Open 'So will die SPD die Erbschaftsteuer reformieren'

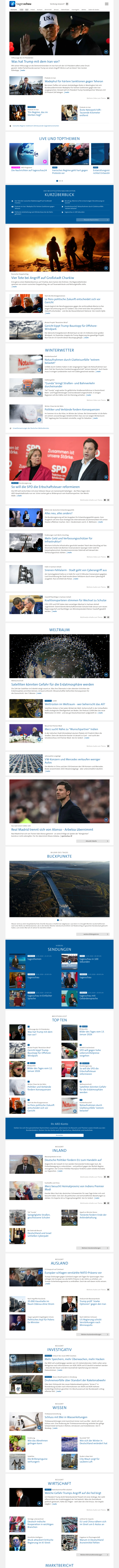click(46, 486)
